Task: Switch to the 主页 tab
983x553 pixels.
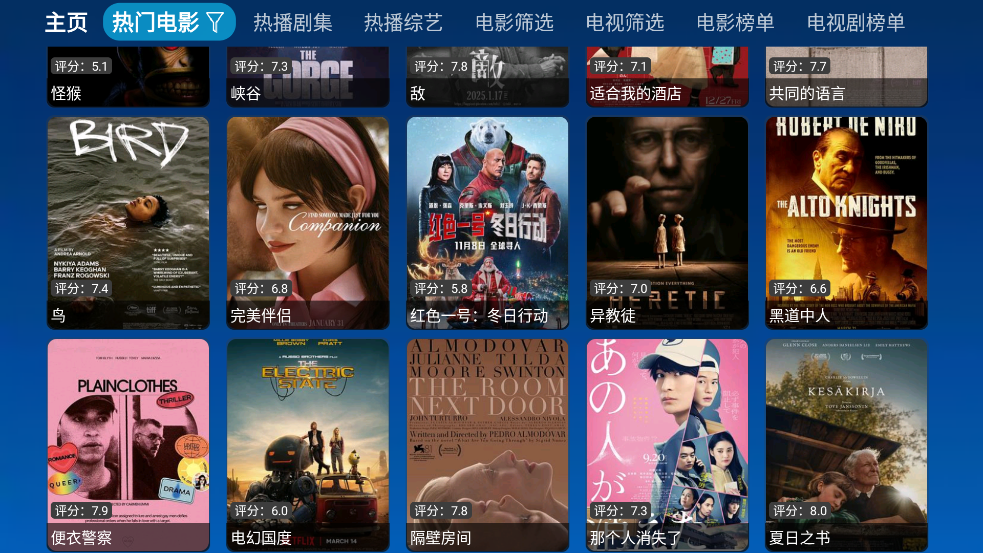Action: click(66, 22)
